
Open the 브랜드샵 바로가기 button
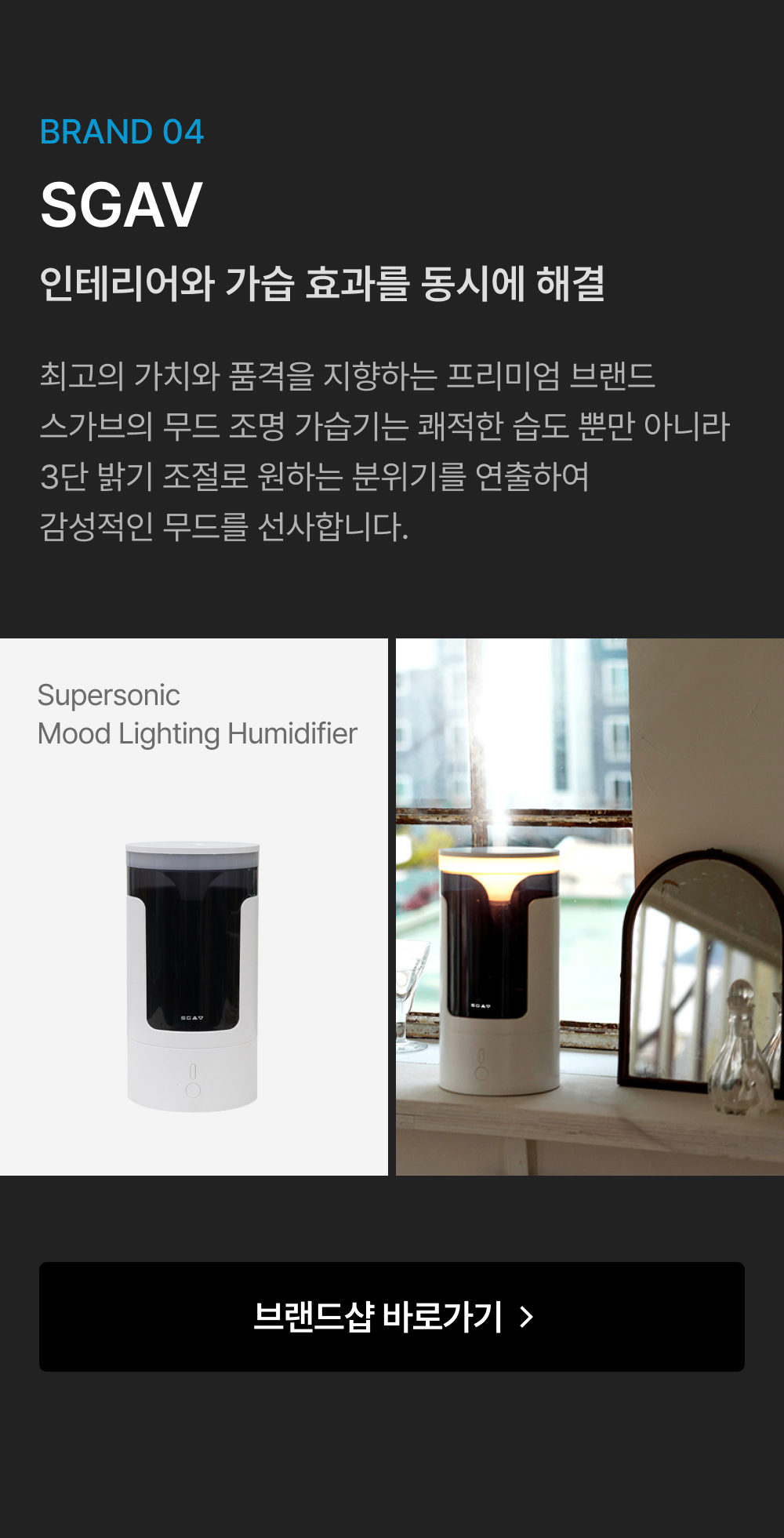pyautogui.click(x=392, y=1317)
